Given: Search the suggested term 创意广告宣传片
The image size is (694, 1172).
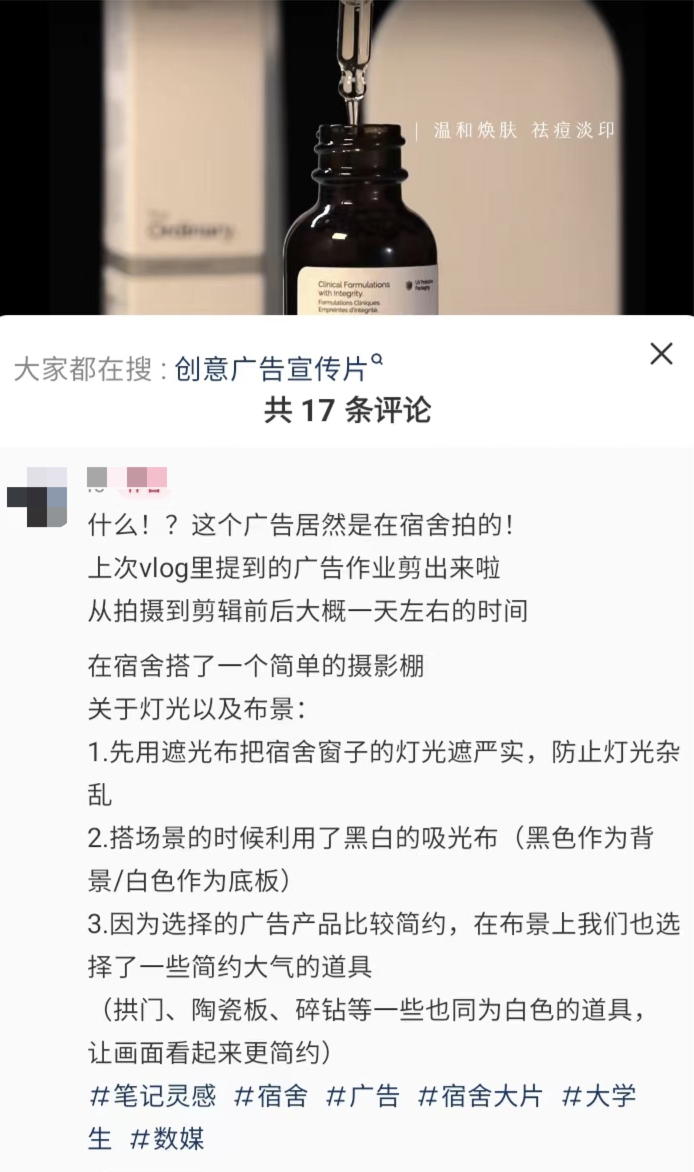Looking at the screenshot, I should [x=273, y=368].
